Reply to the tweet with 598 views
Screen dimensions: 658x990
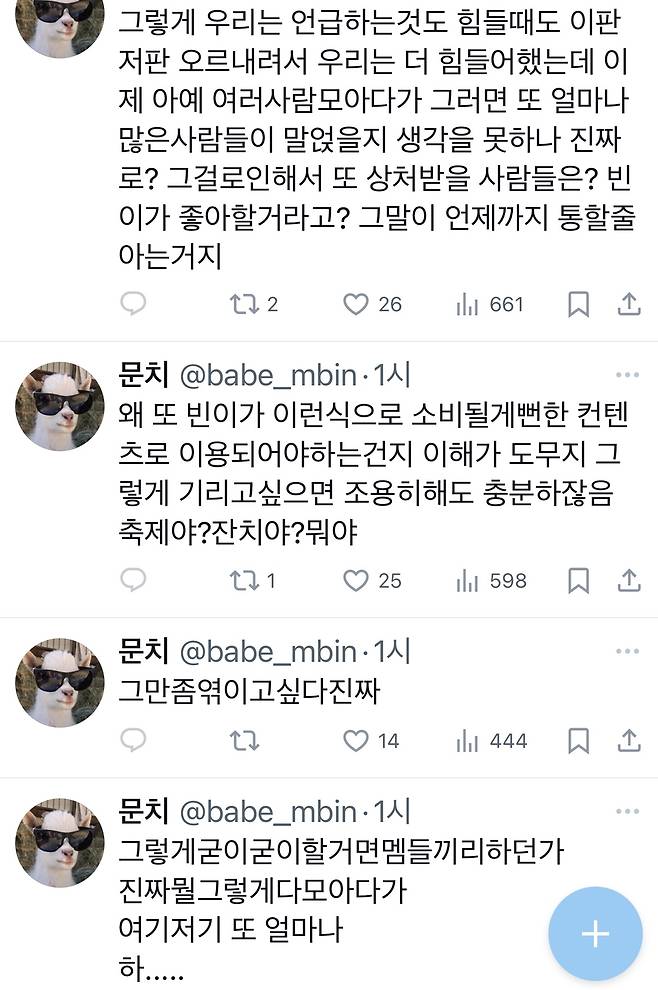pyautogui.click(x=133, y=580)
